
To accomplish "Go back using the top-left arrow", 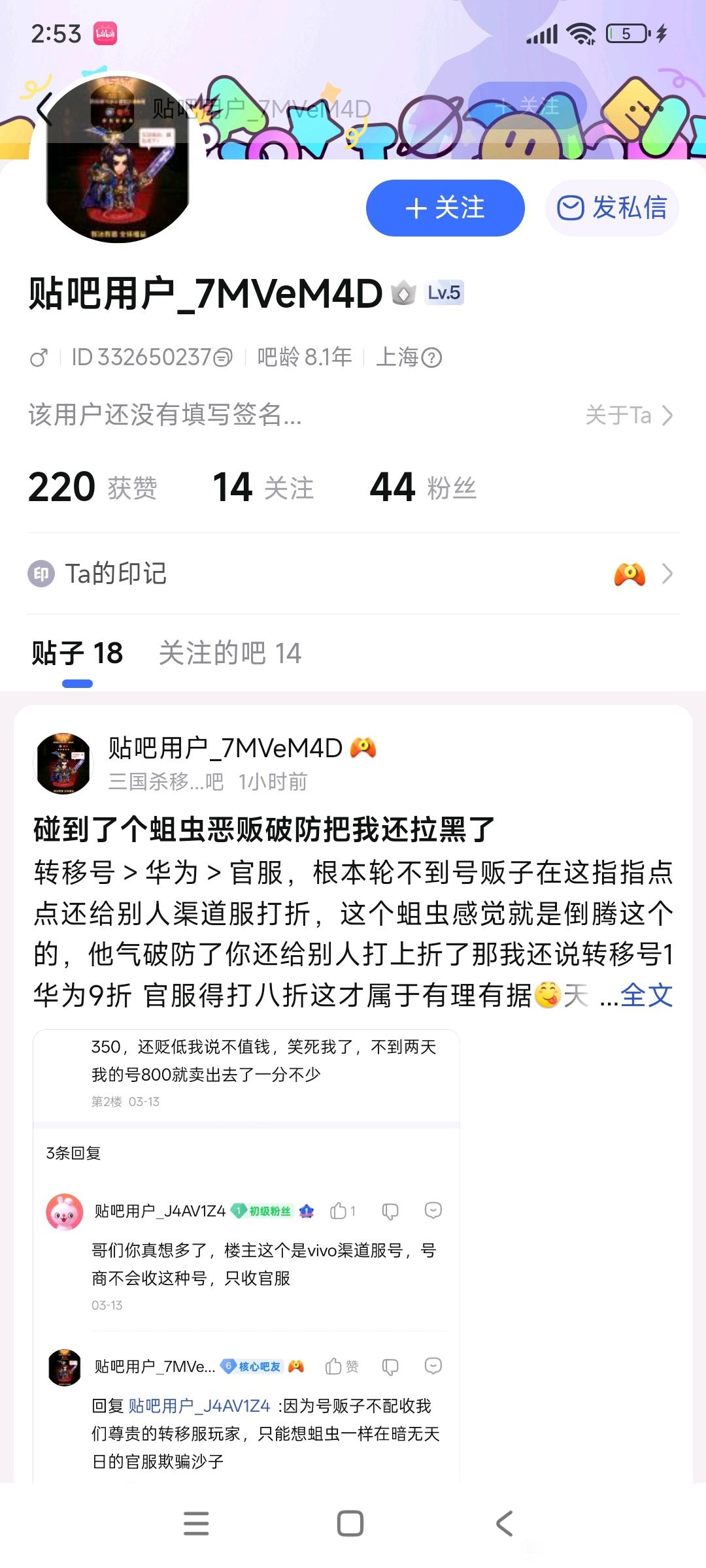I will (x=44, y=109).
